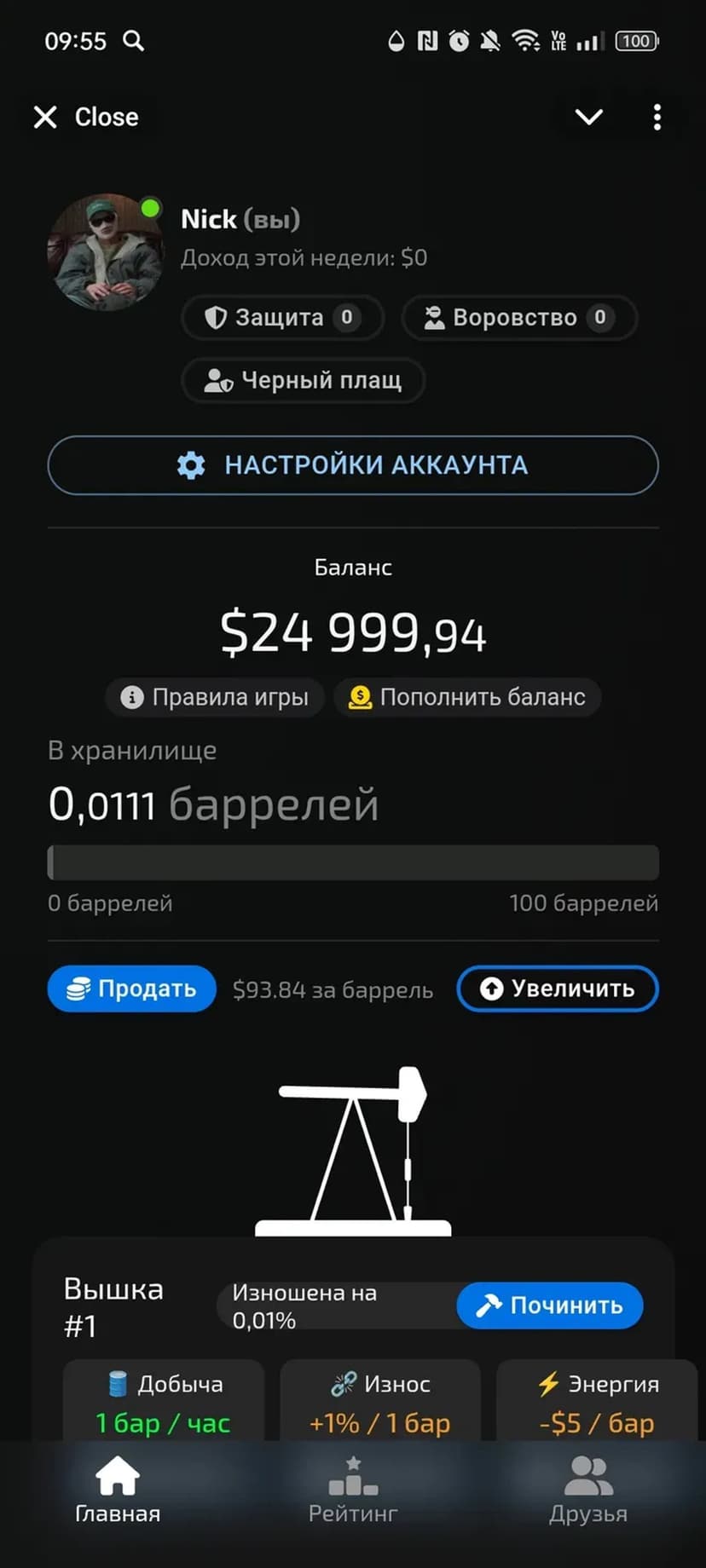Screen dimensions: 706x1568
Task: Tap the Защита chip
Action: [282, 318]
